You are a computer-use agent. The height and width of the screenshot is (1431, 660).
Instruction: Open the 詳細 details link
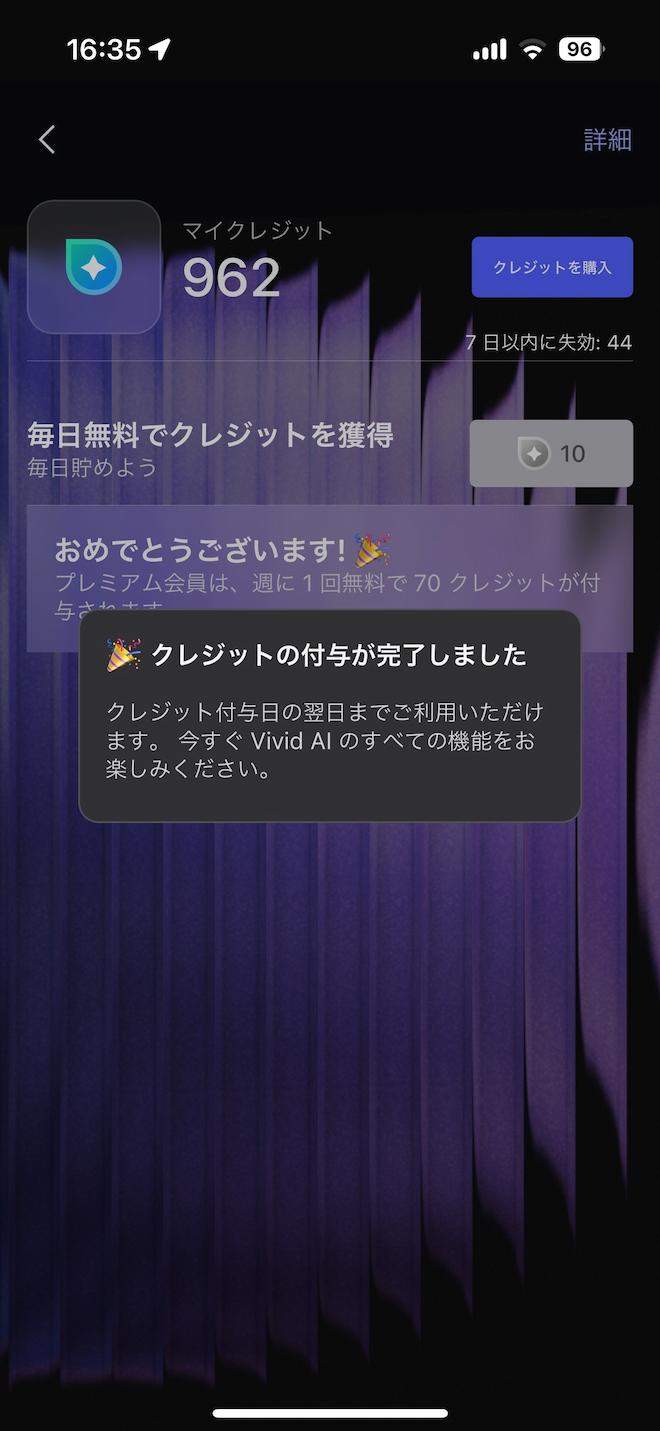[x=607, y=139]
